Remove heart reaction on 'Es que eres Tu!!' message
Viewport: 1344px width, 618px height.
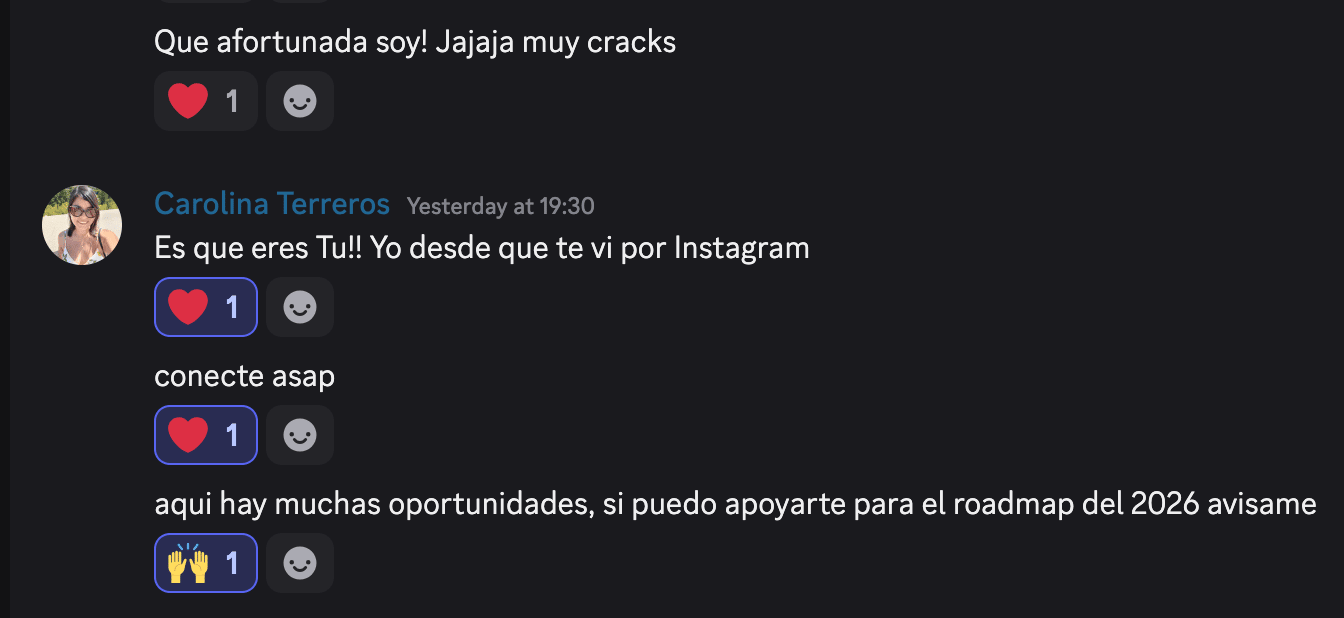(x=205, y=307)
